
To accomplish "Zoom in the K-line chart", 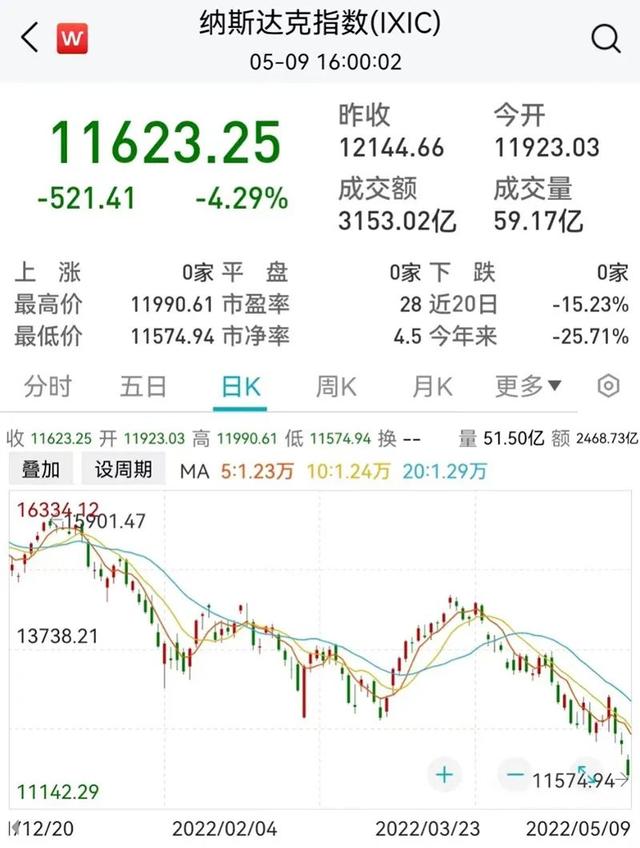I will [444, 774].
